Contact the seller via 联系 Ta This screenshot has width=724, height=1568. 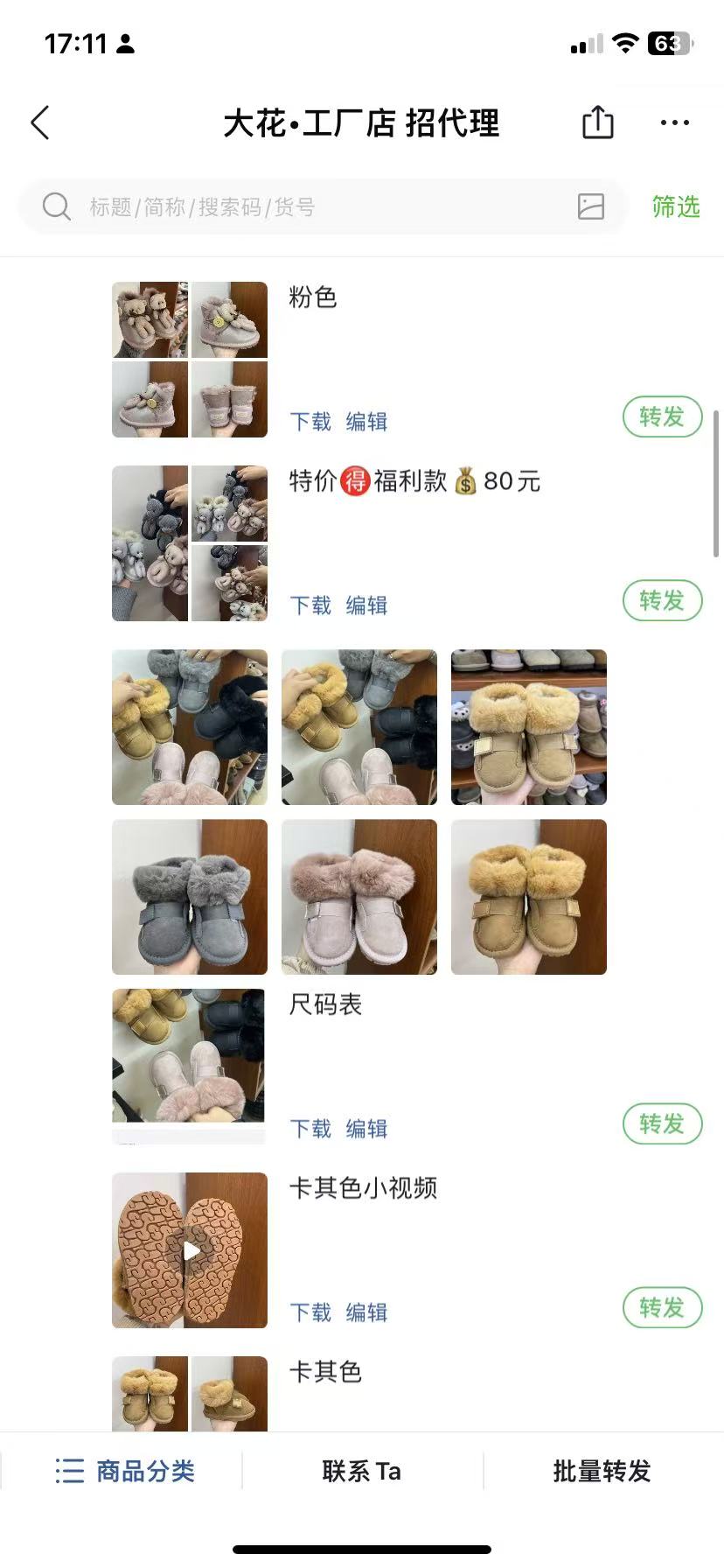[362, 1471]
